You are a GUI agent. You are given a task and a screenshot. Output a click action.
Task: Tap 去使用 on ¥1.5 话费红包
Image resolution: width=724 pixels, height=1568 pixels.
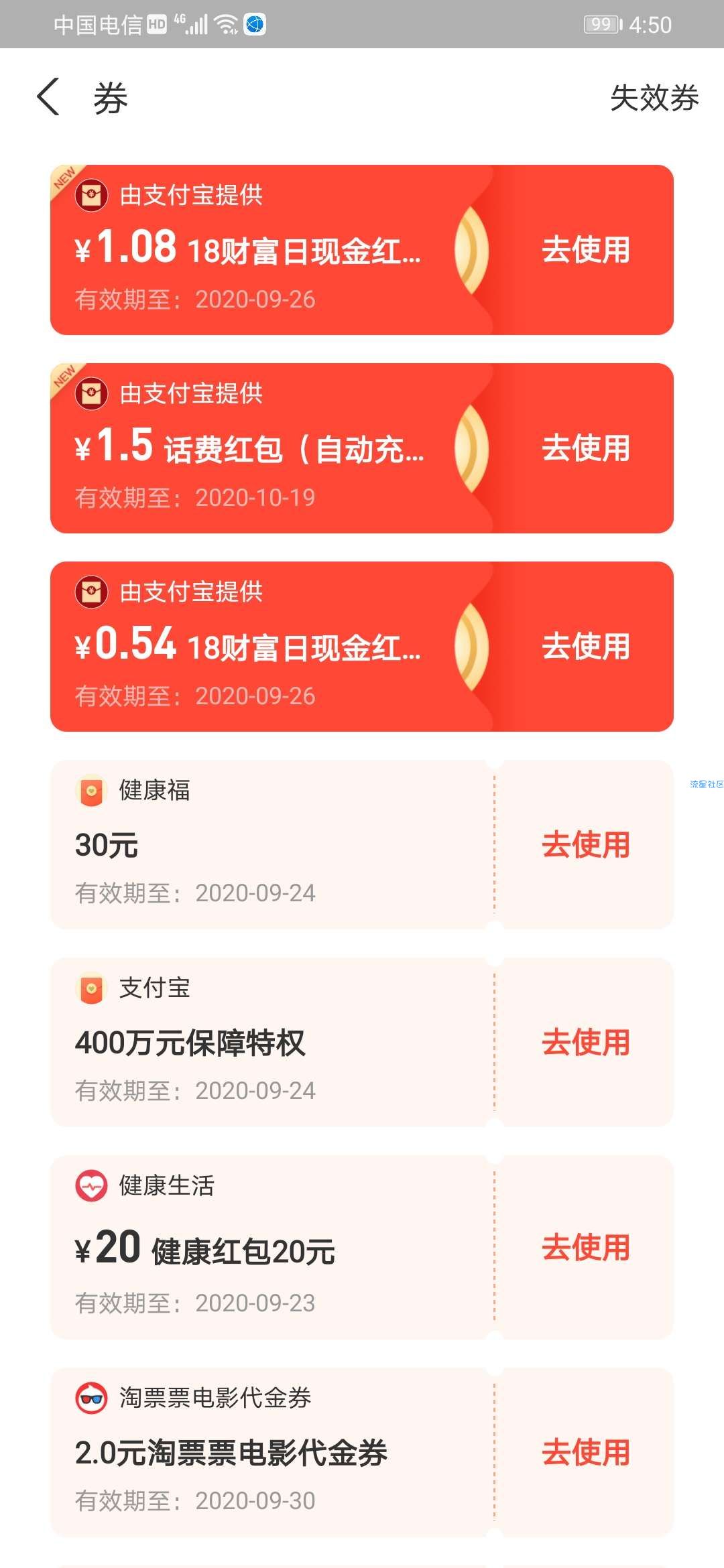[585, 448]
